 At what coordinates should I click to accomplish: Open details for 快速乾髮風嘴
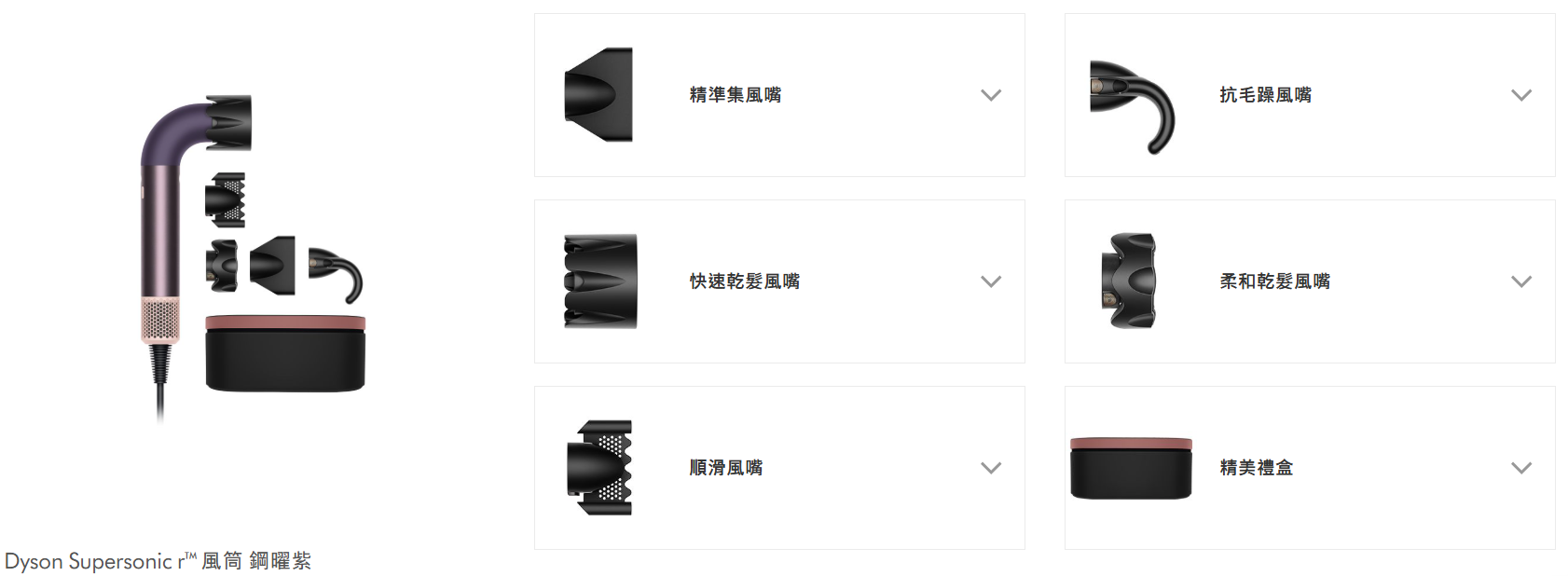click(x=990, y=281)
